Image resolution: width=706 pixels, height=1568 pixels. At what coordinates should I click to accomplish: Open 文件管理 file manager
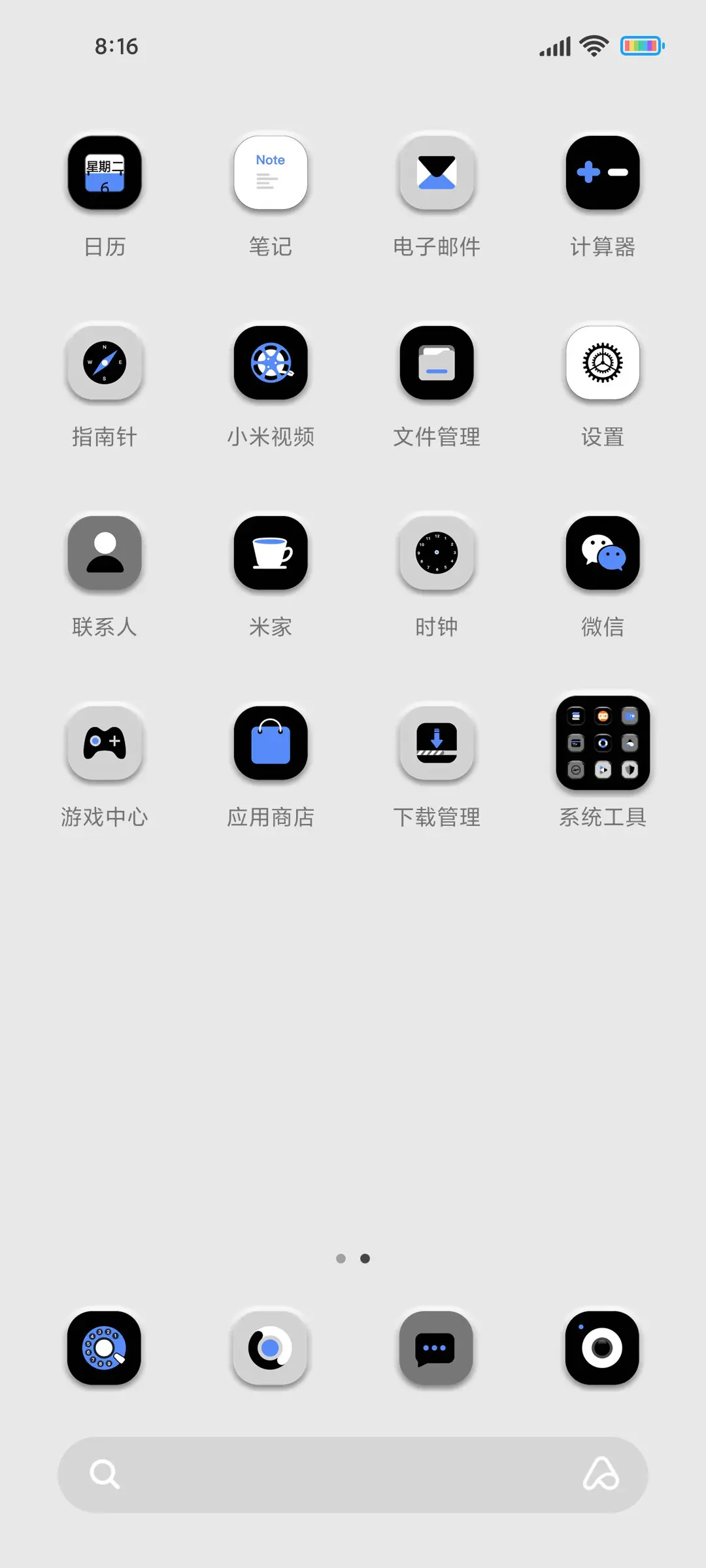click(437, 363)
